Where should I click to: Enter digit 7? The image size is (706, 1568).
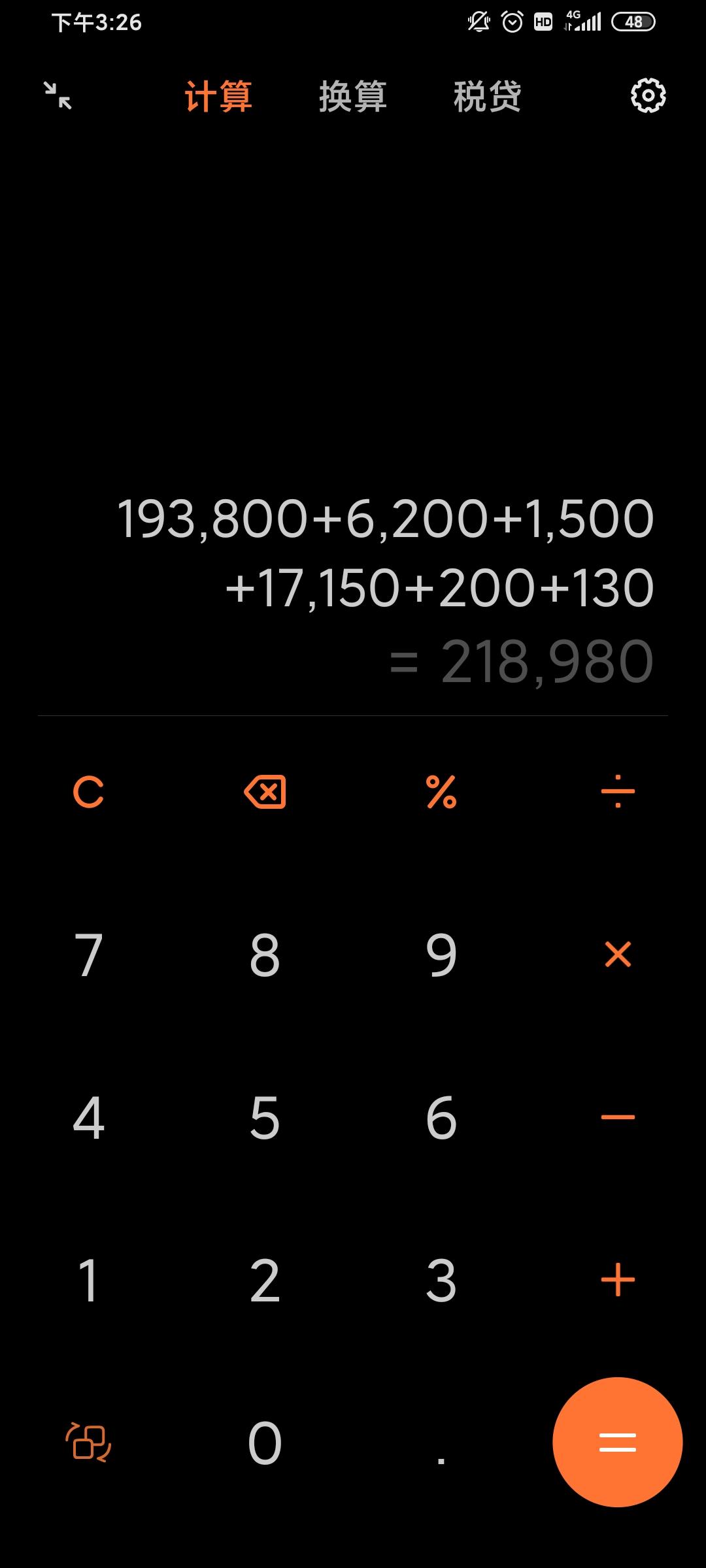88,955
